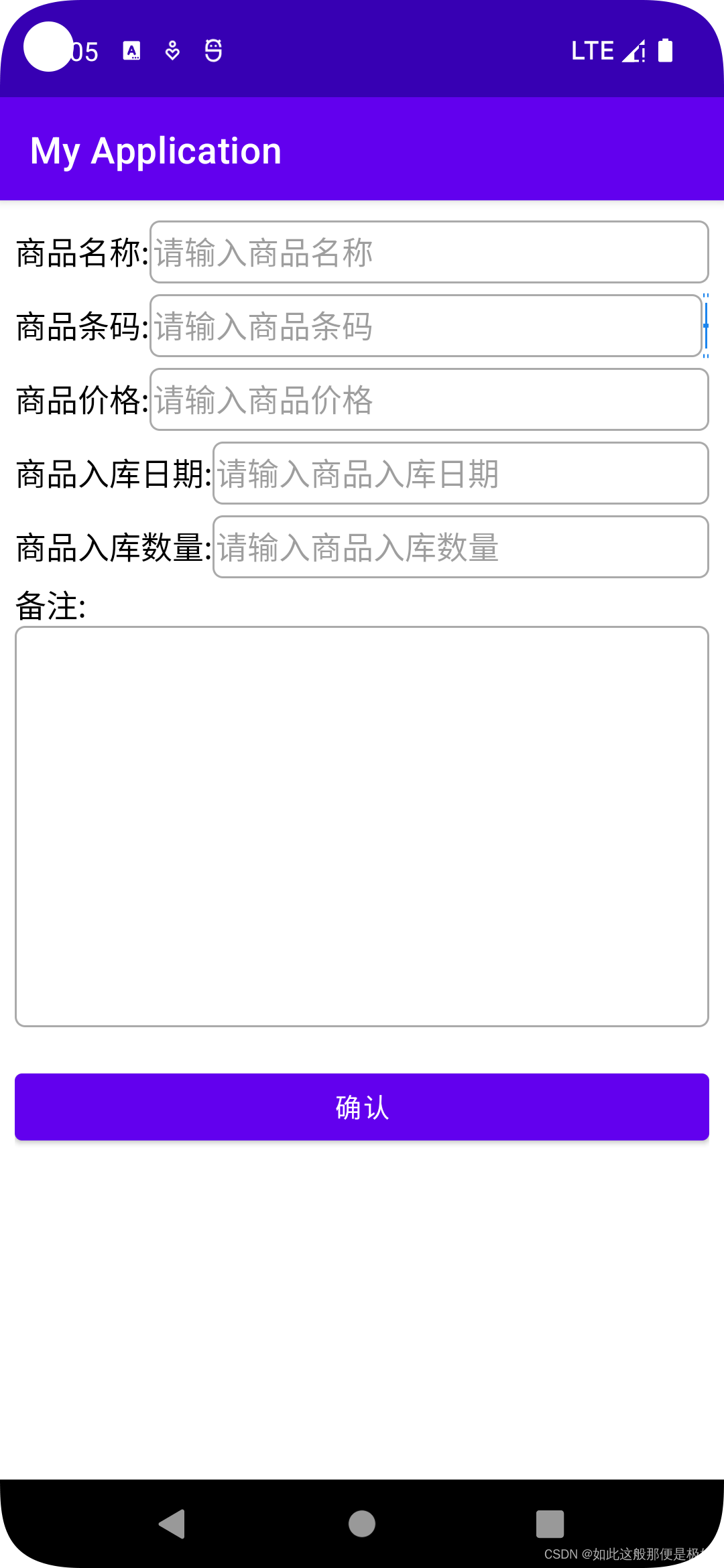The width and height of the screenshot is (724, 1568).
Task: Click the 商品条码 barcode input field
Action: 426,327
